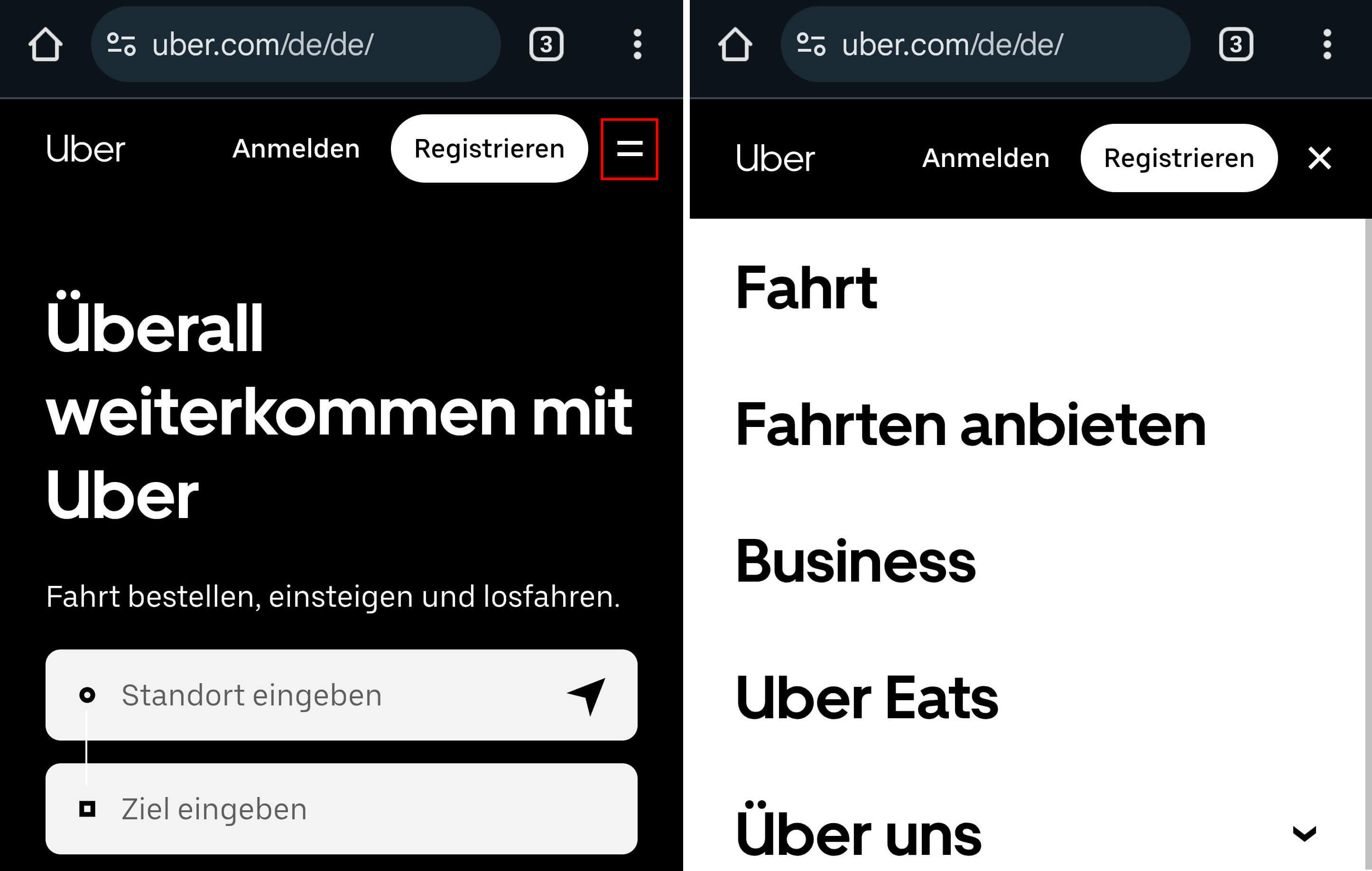Open the Fahrt menu entry
This screenshot has width=1372, height=871.
806,288
